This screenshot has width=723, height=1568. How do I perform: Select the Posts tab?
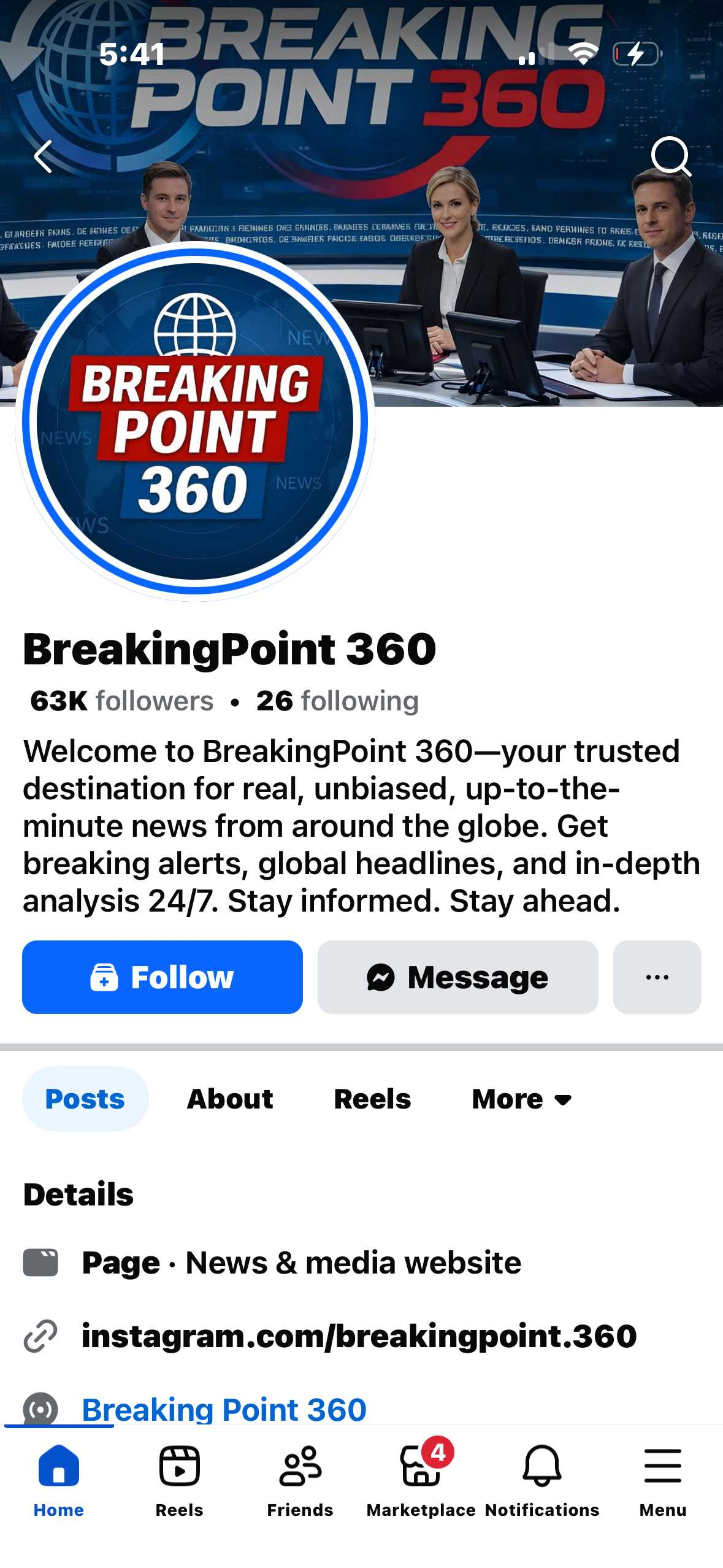click(85, 1099)
